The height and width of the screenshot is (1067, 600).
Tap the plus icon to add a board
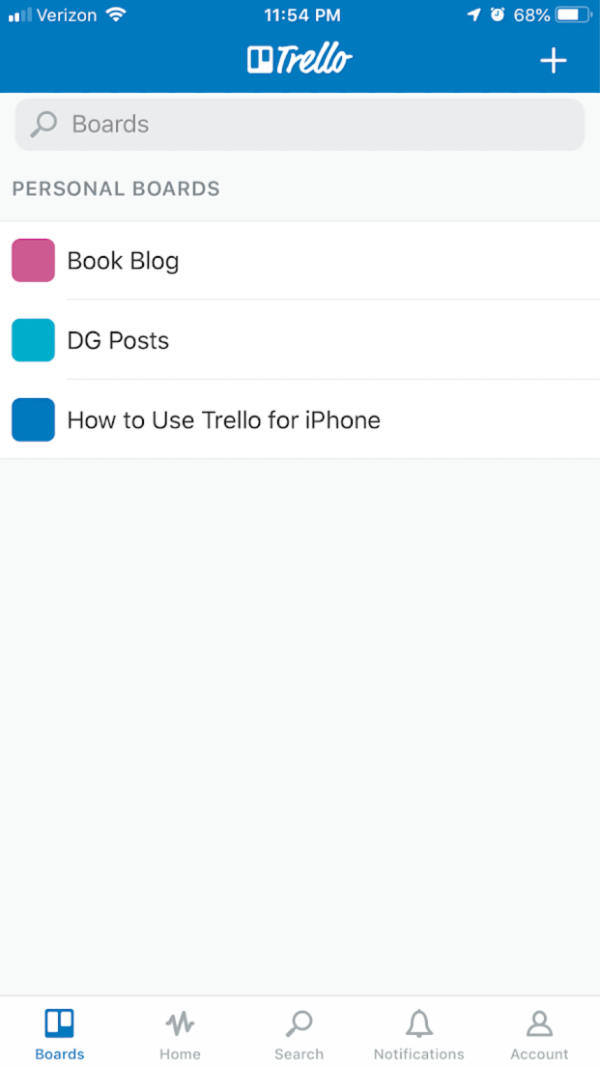[x=553, y=61]
